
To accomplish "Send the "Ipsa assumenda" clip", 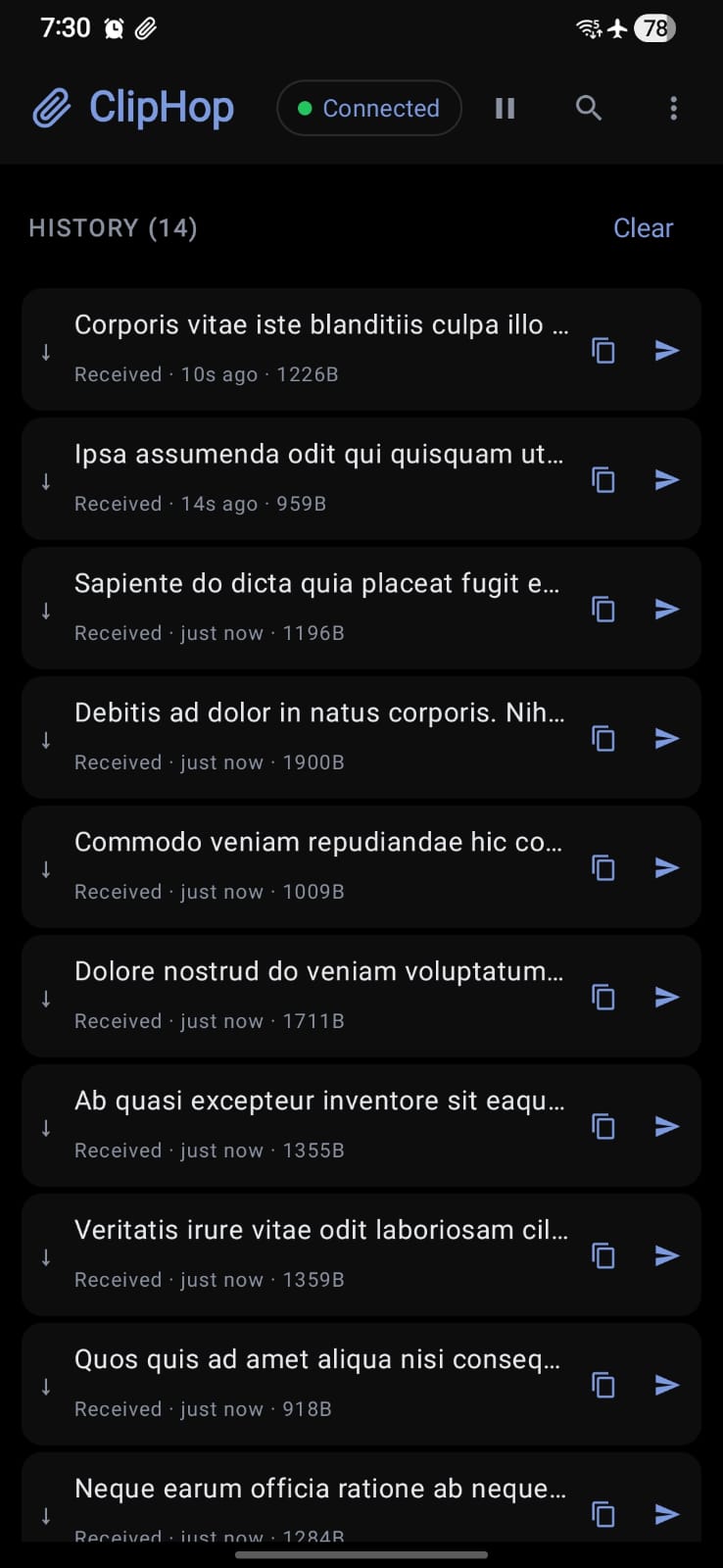I will (x=667, y=479).
